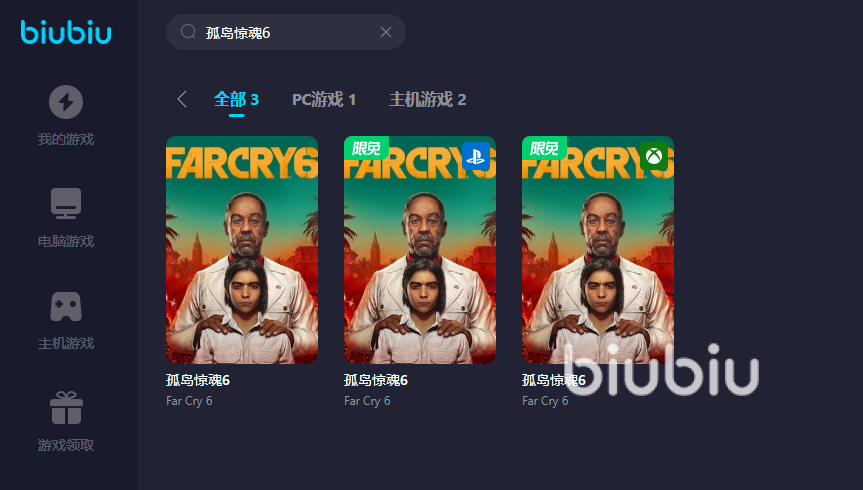The height and width of the screenshot is (490, 863).
Task: Open 我的游戏 in the sidebar
Action: coord(66,116)
